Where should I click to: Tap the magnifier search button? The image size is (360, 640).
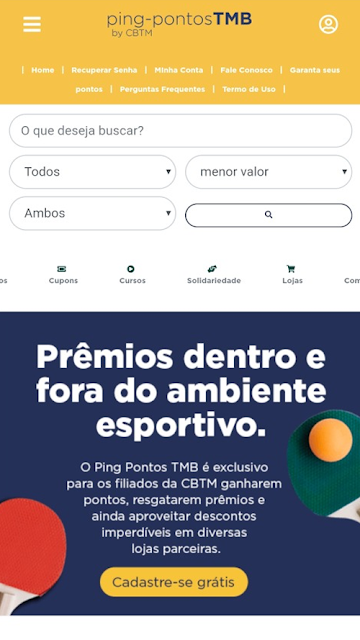[x=269, y=215]
